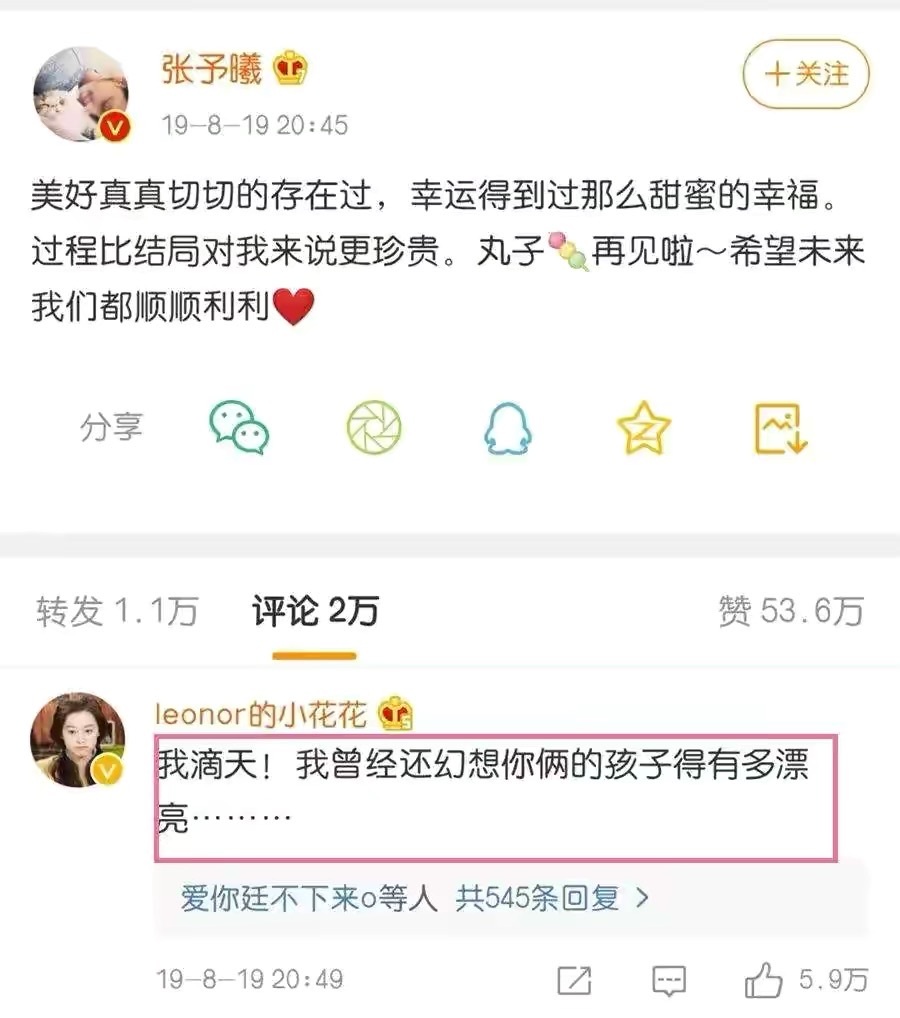Follow 张予曦 with the 关注 button

[x=806, y=74]
